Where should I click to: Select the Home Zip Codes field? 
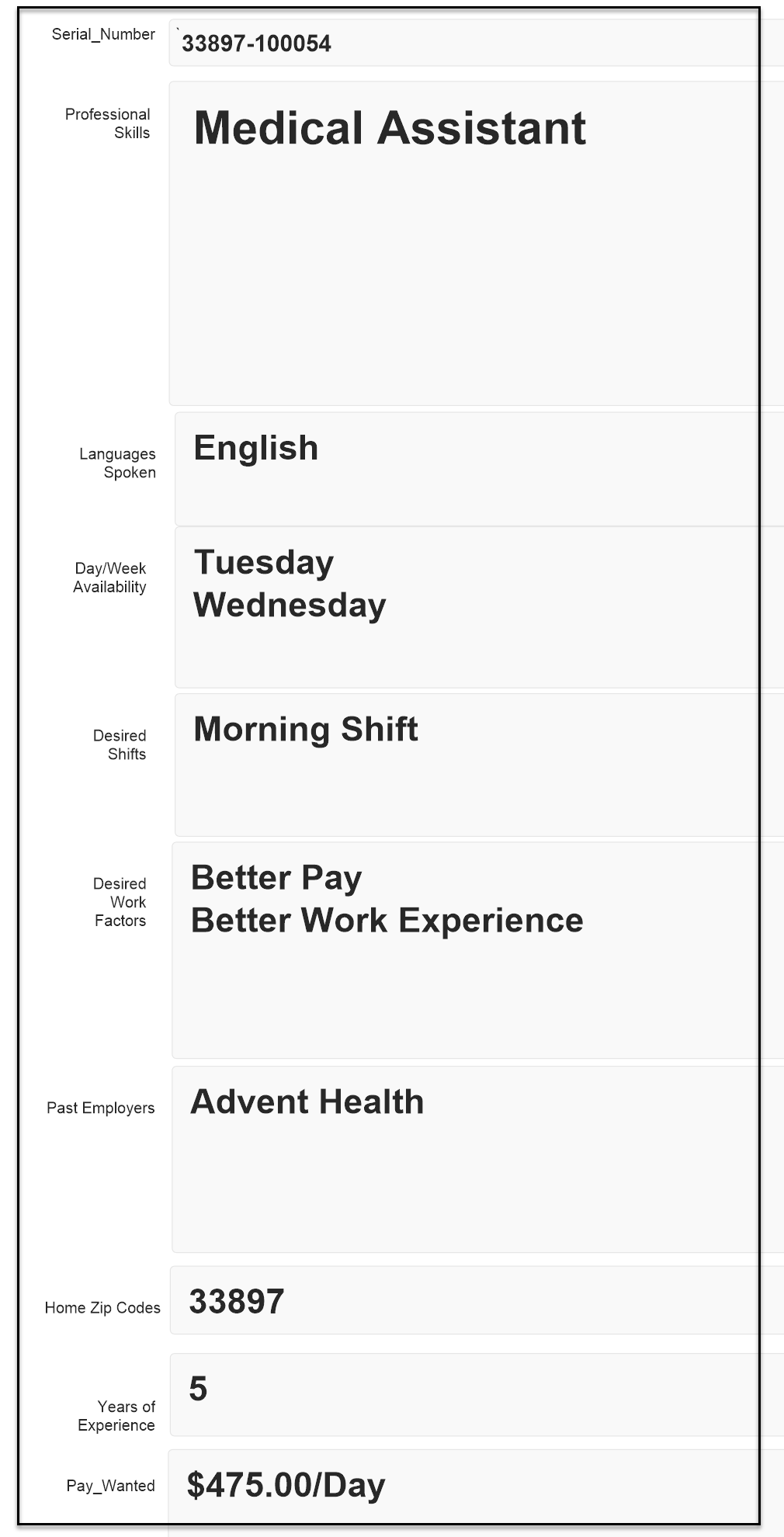[x=466, y=1301]
